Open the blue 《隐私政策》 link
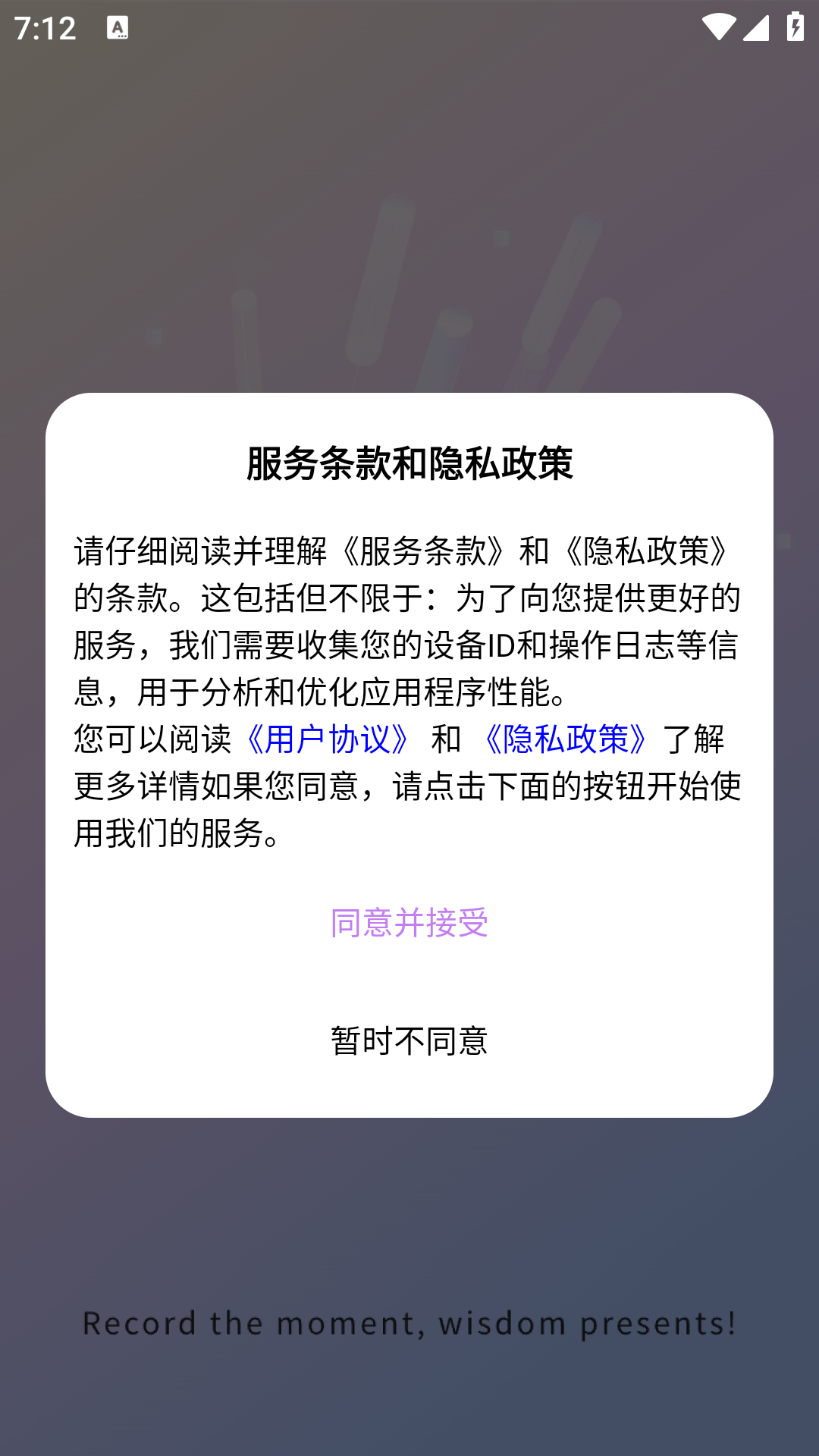Viewport: 819px width, 1456px height. (x=565, y=739)
